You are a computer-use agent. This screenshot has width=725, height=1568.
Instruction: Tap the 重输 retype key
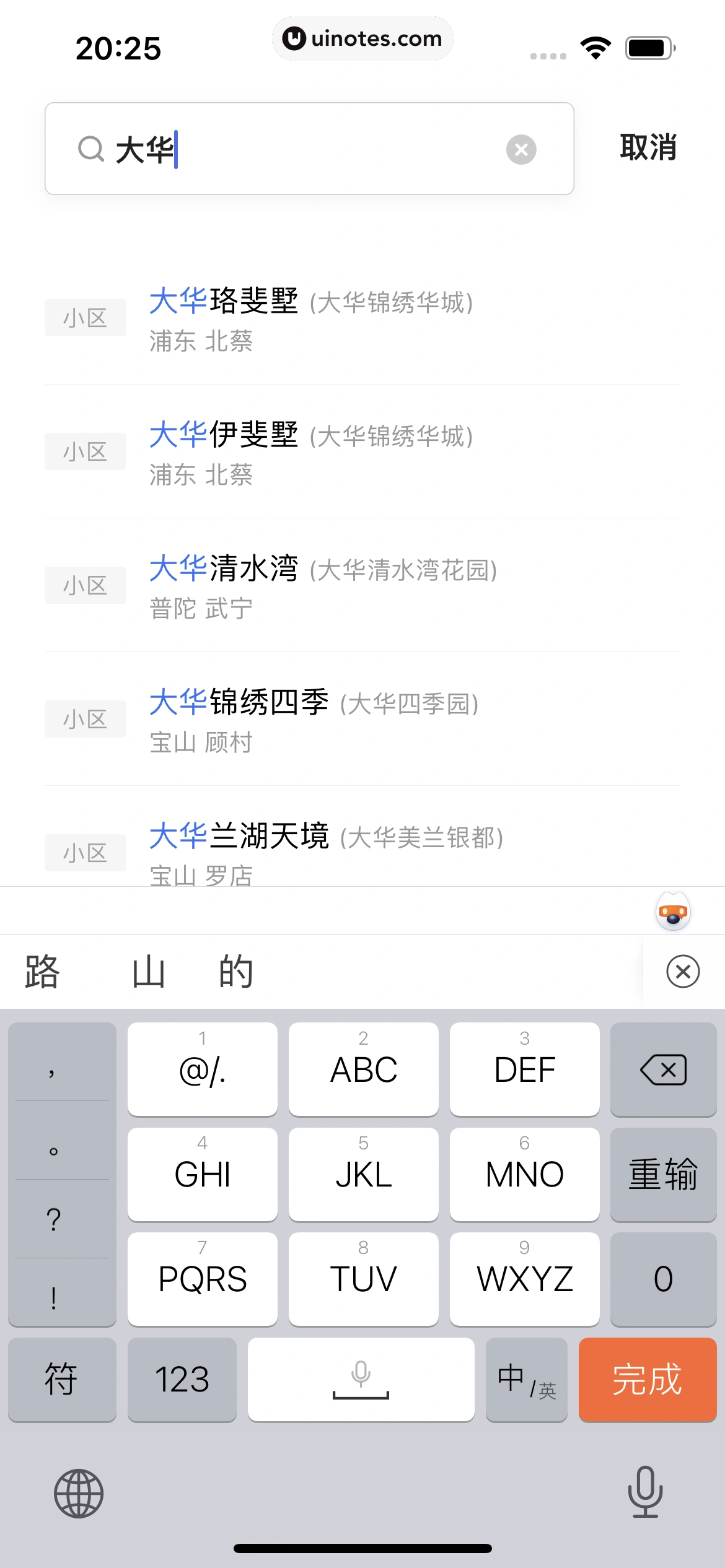click(x=664, y=1174)
